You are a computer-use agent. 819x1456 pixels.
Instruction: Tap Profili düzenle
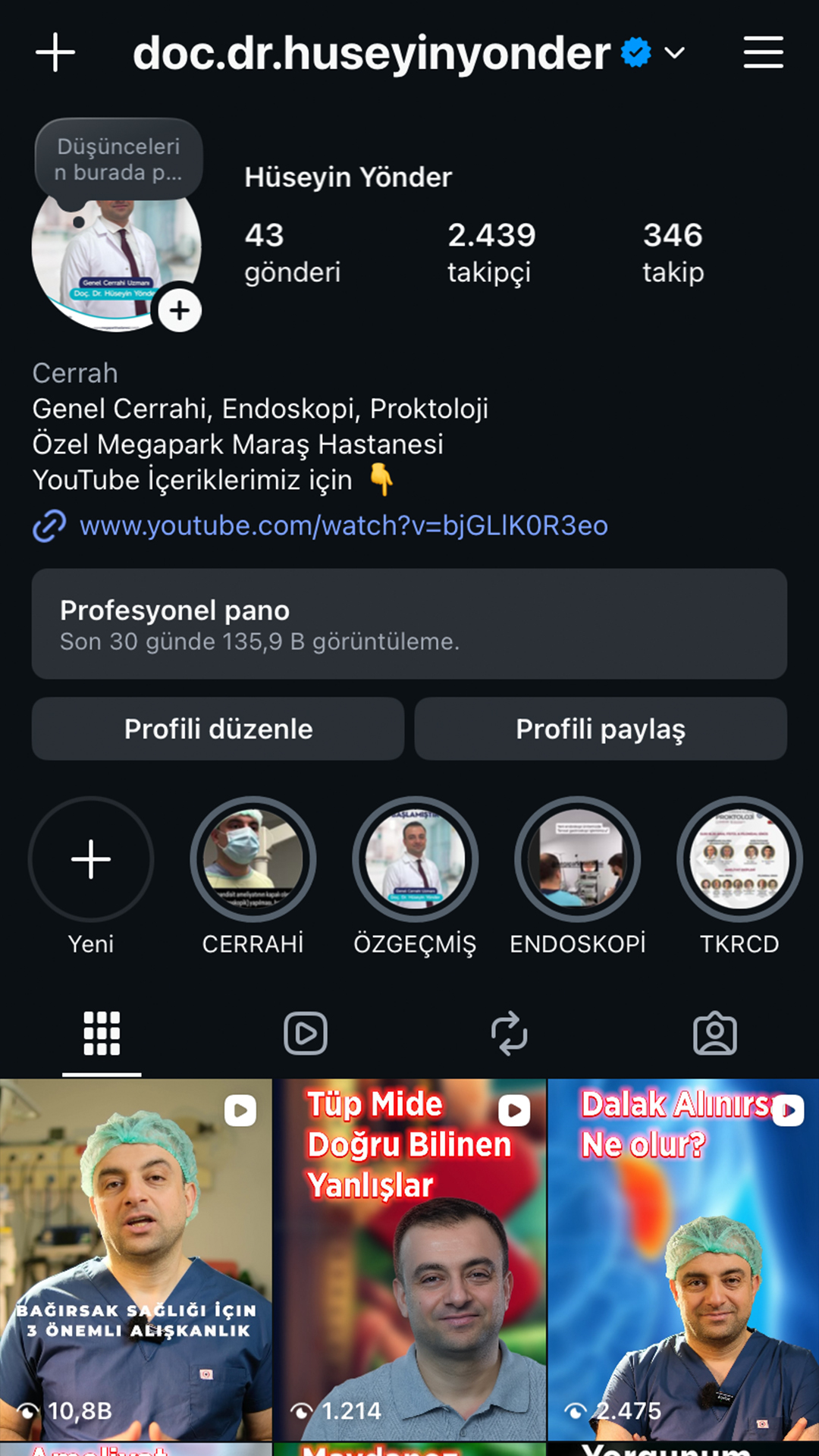[x=218, y=729]
